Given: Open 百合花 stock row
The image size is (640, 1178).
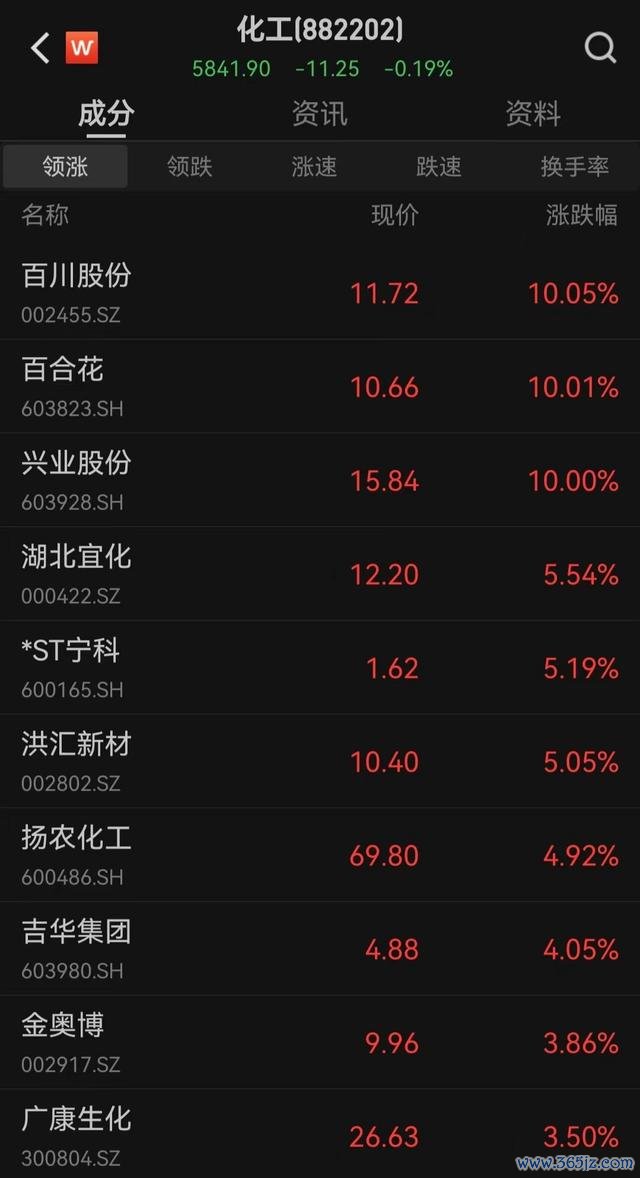Looking at the screenshot, I should [320, 386].
